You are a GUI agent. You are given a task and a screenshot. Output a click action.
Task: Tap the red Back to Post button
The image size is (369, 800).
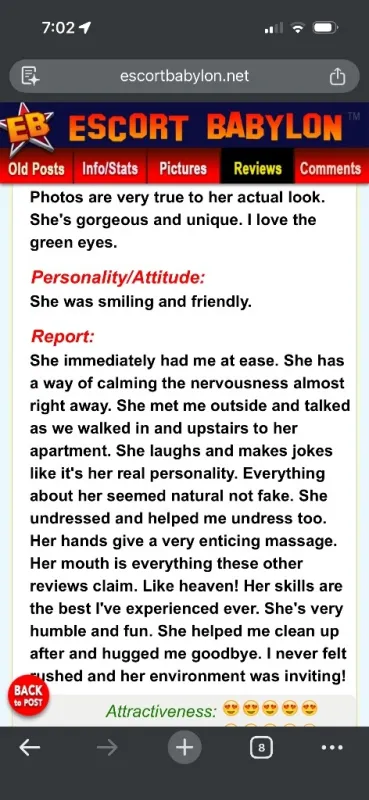29,695
